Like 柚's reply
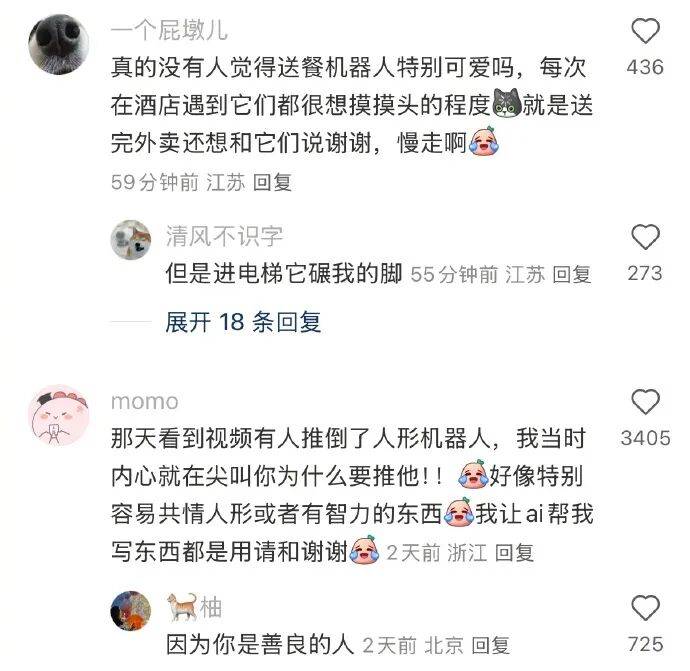The image size is (690, 671). [x=646, y=607]
